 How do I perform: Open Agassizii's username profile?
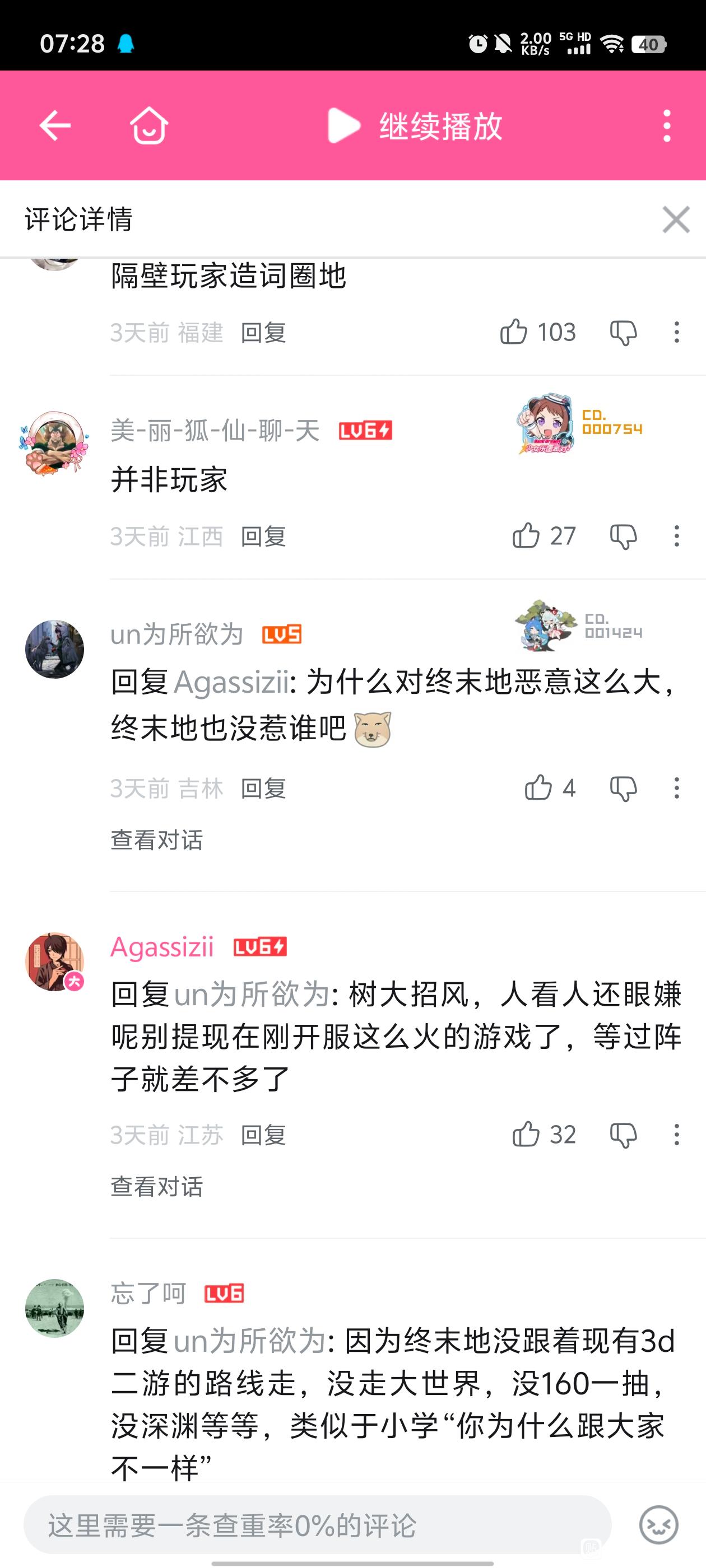[x=162, y=947]
